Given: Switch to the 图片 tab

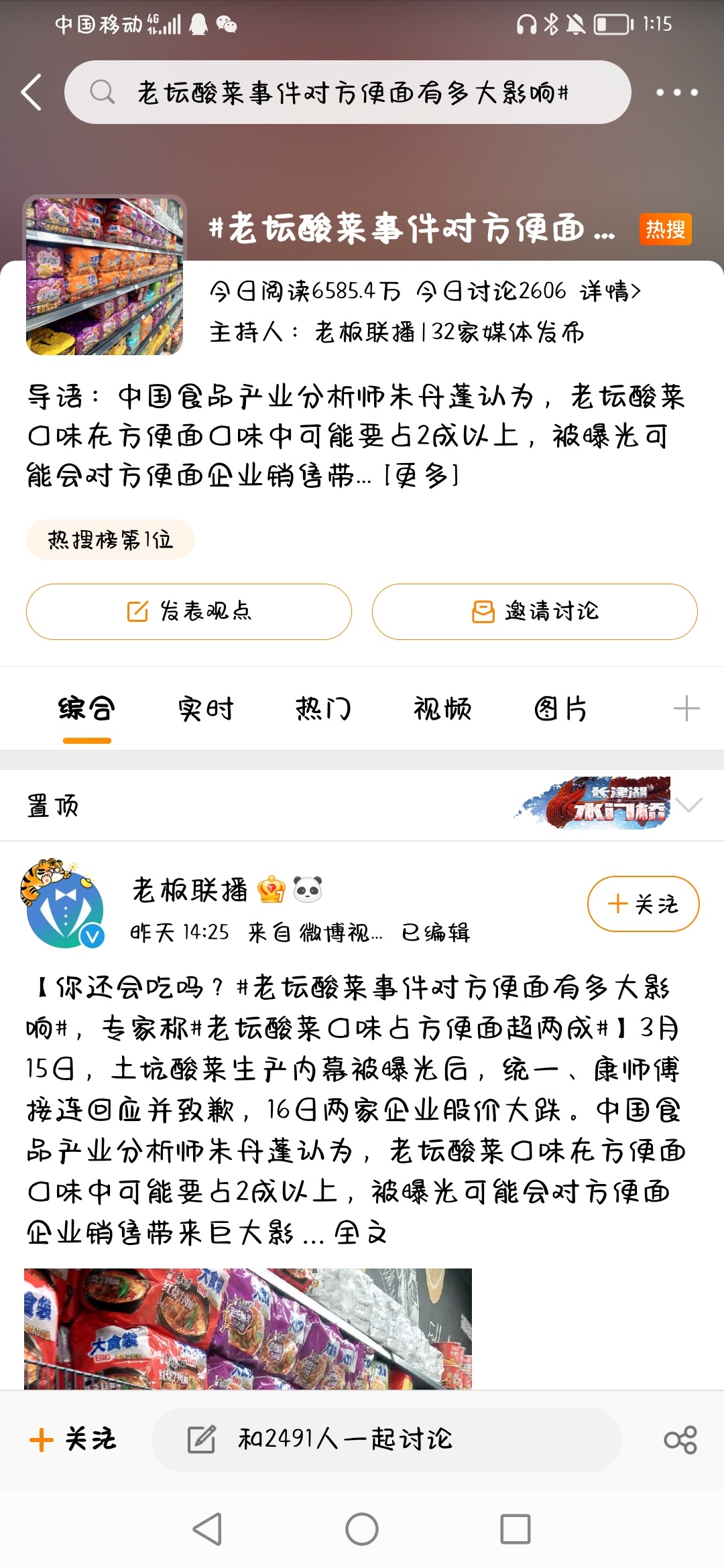Looking at the screenshot, I should 560,709.
